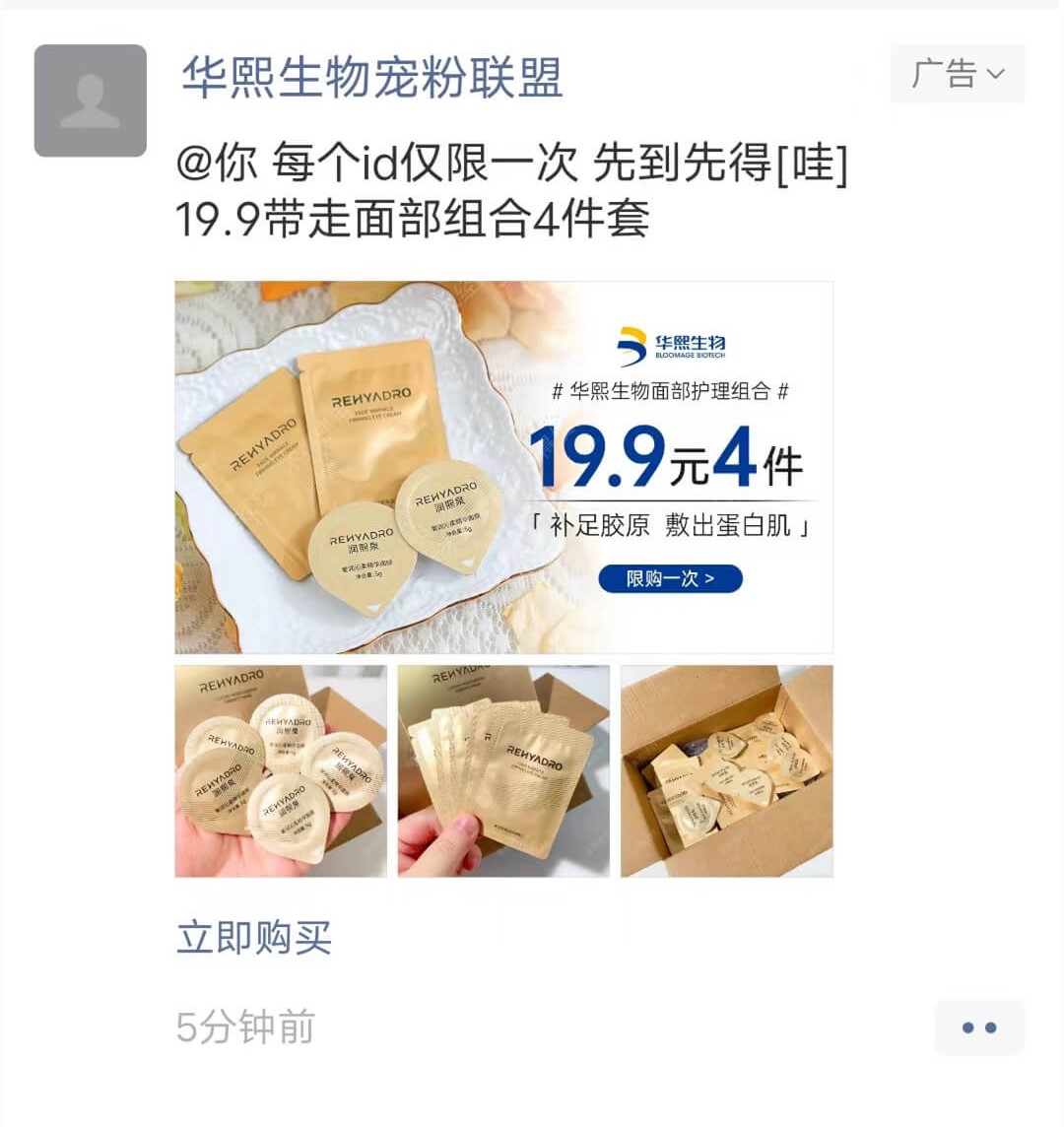Image resolution: width=1064 pixels, height=1127 pixels.
Task: Open the 华熙生物宠粉联盟 account name
Action: (371, 78)
